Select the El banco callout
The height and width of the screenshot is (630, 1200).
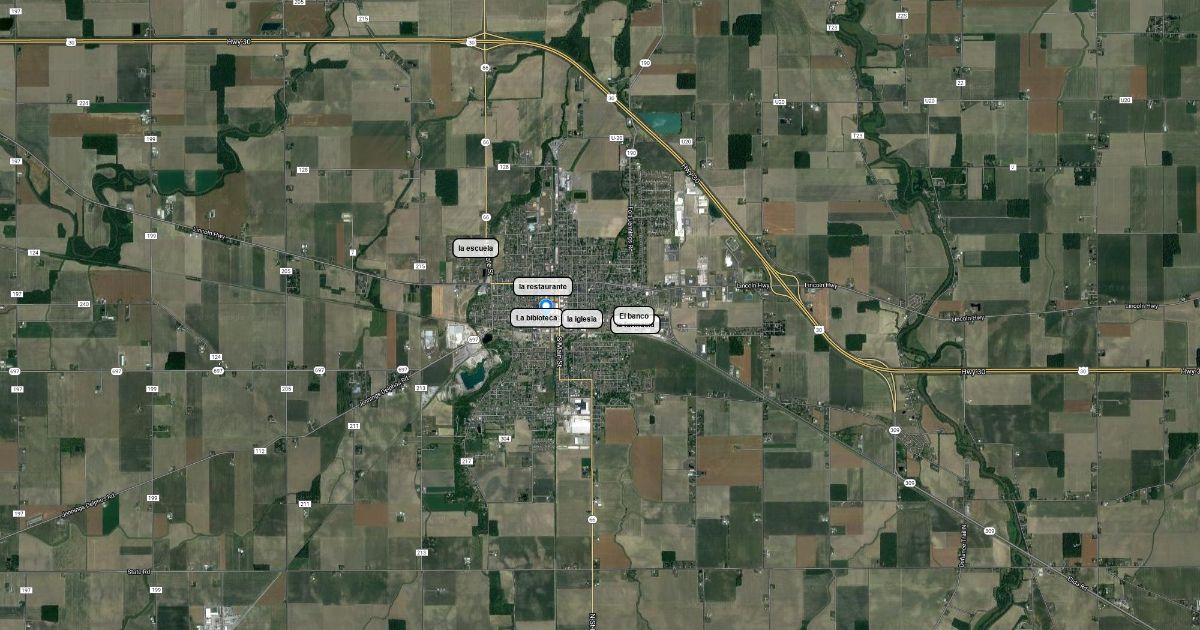[x=634, y=315]
